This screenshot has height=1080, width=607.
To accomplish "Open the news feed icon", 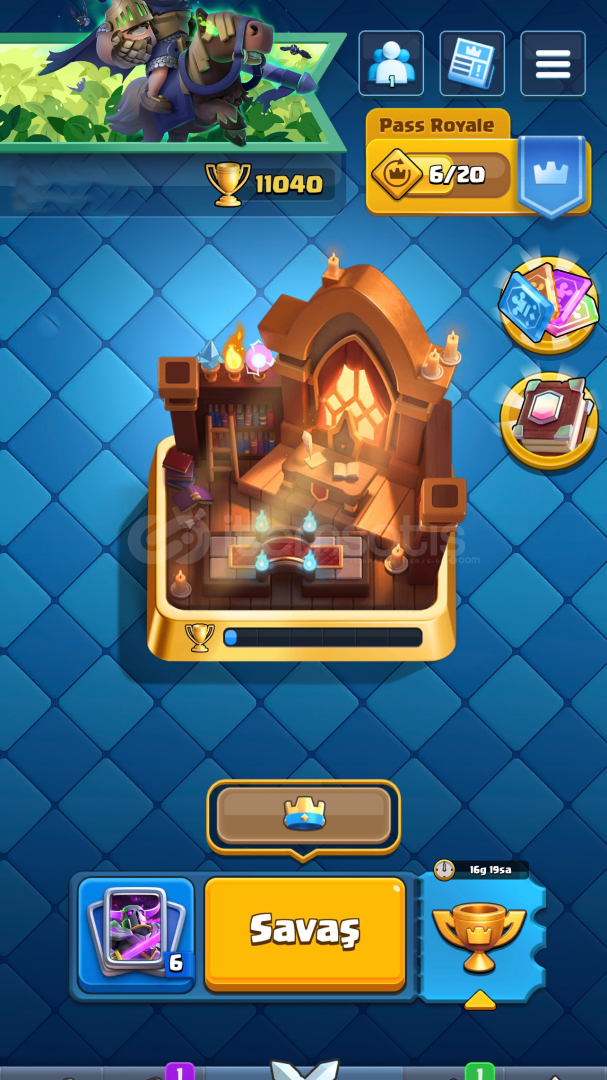I will pyautogui.click(x=472, y=63).
